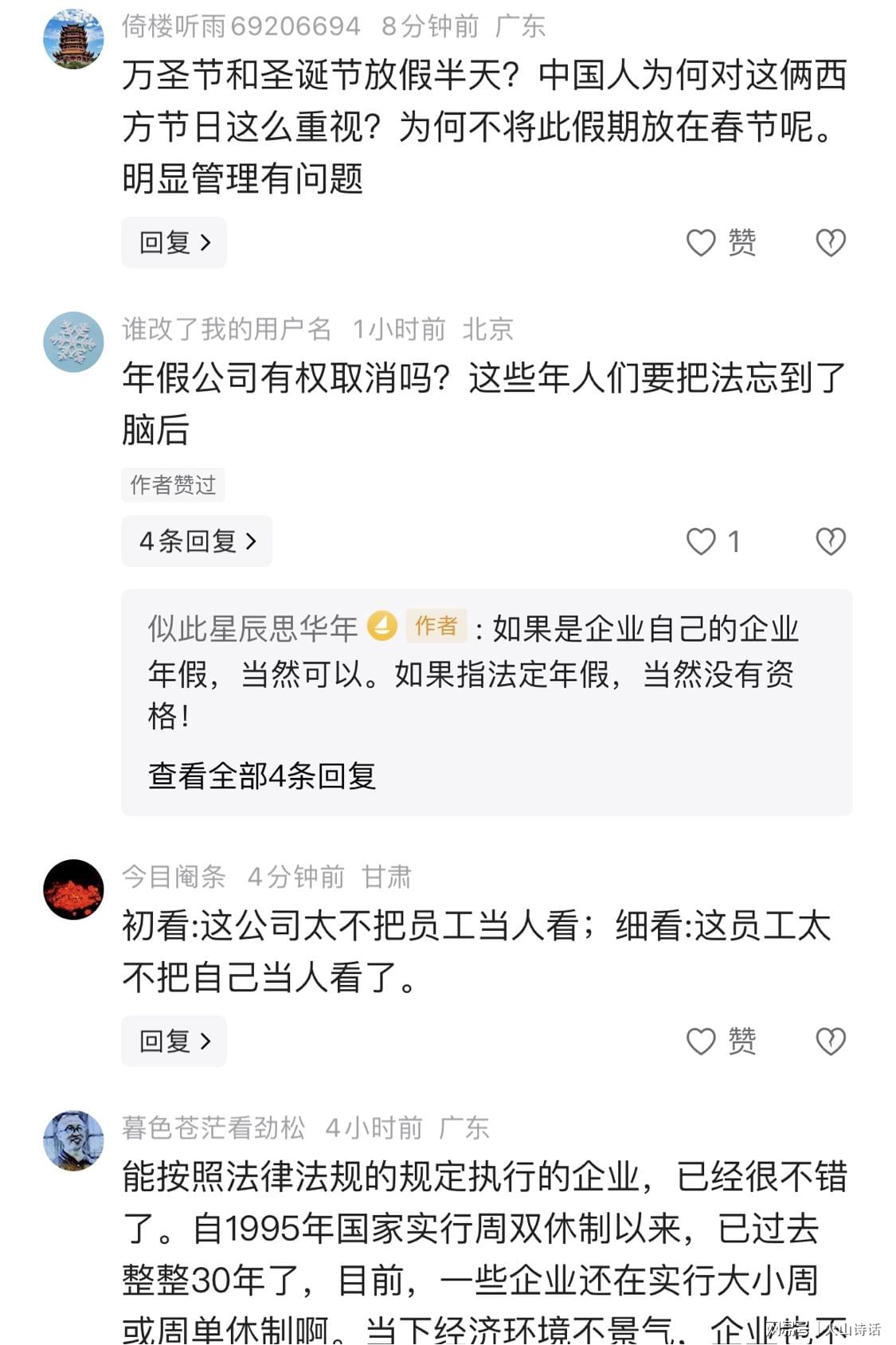Dislike 今目阐条's comment
Viewport: 896px width, 1345px height.
830,1041
